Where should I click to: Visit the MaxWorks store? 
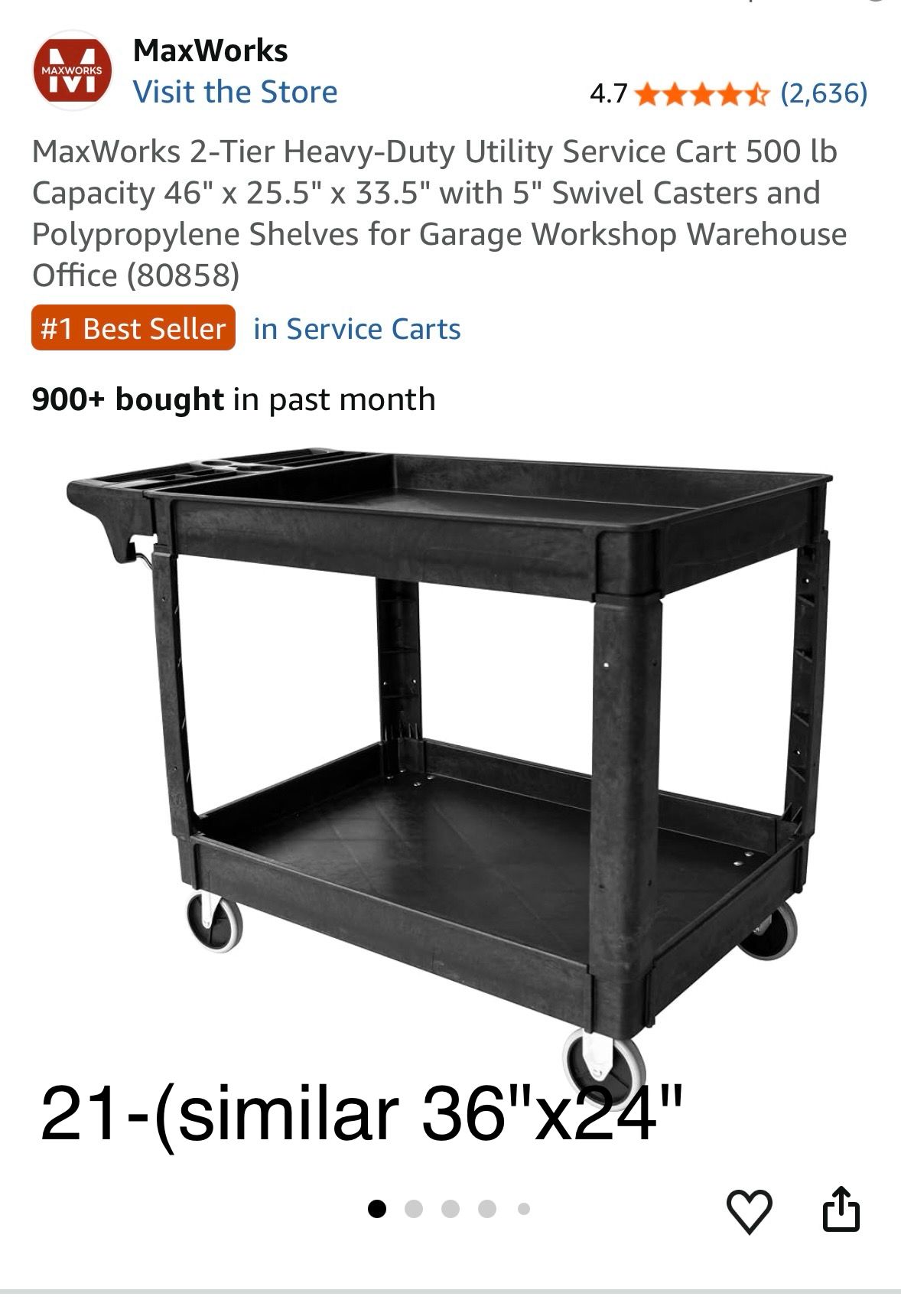coord(235,92)
